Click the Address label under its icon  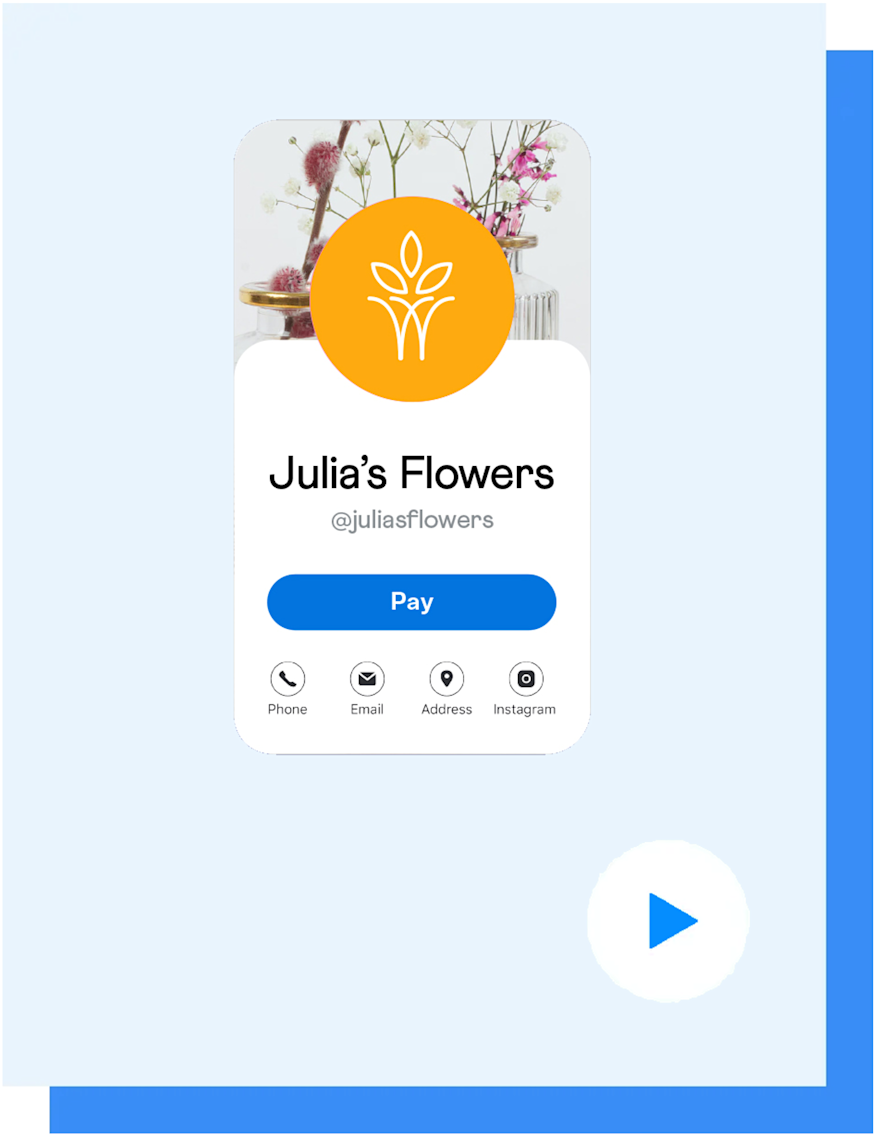tap(446, 710)
